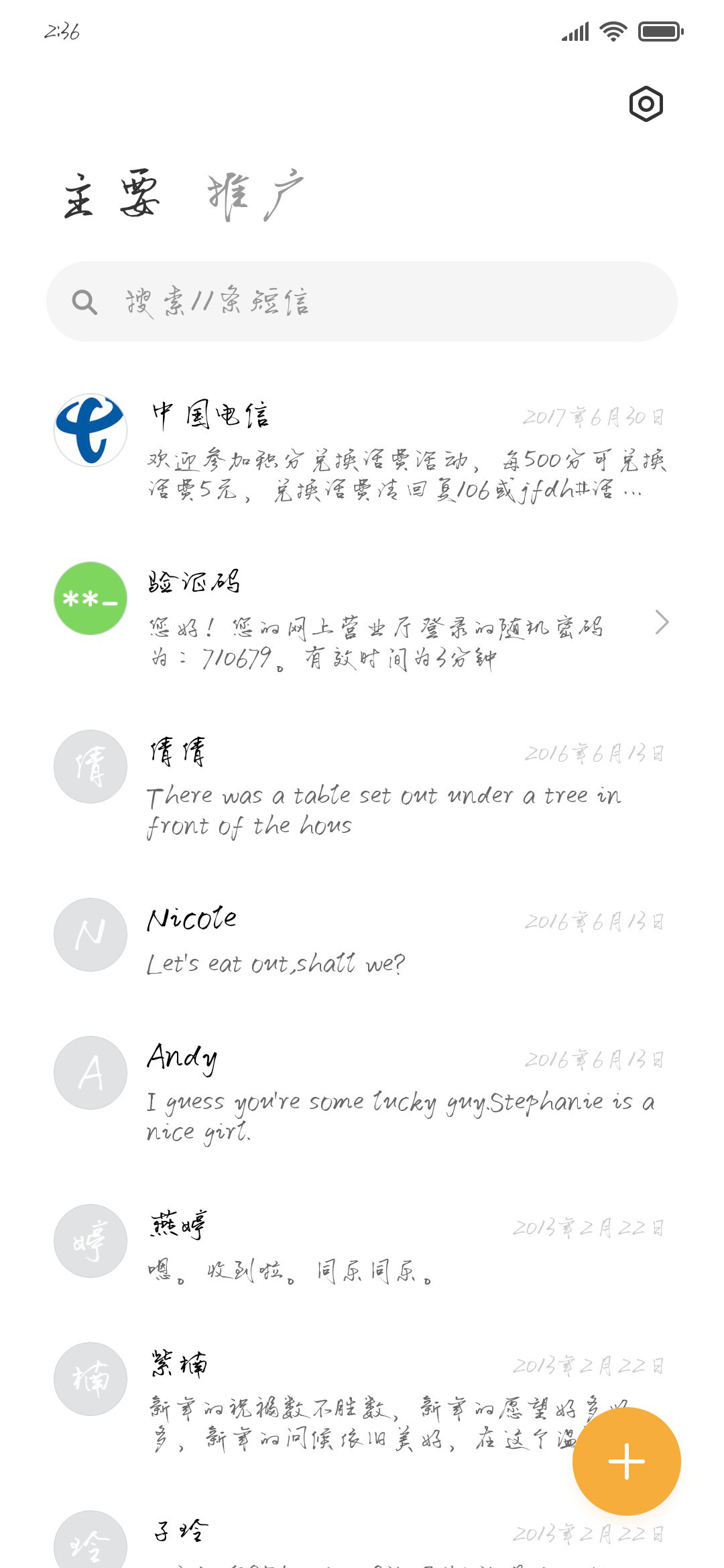Open the conversation with 子玲

tap(362, 1534)
